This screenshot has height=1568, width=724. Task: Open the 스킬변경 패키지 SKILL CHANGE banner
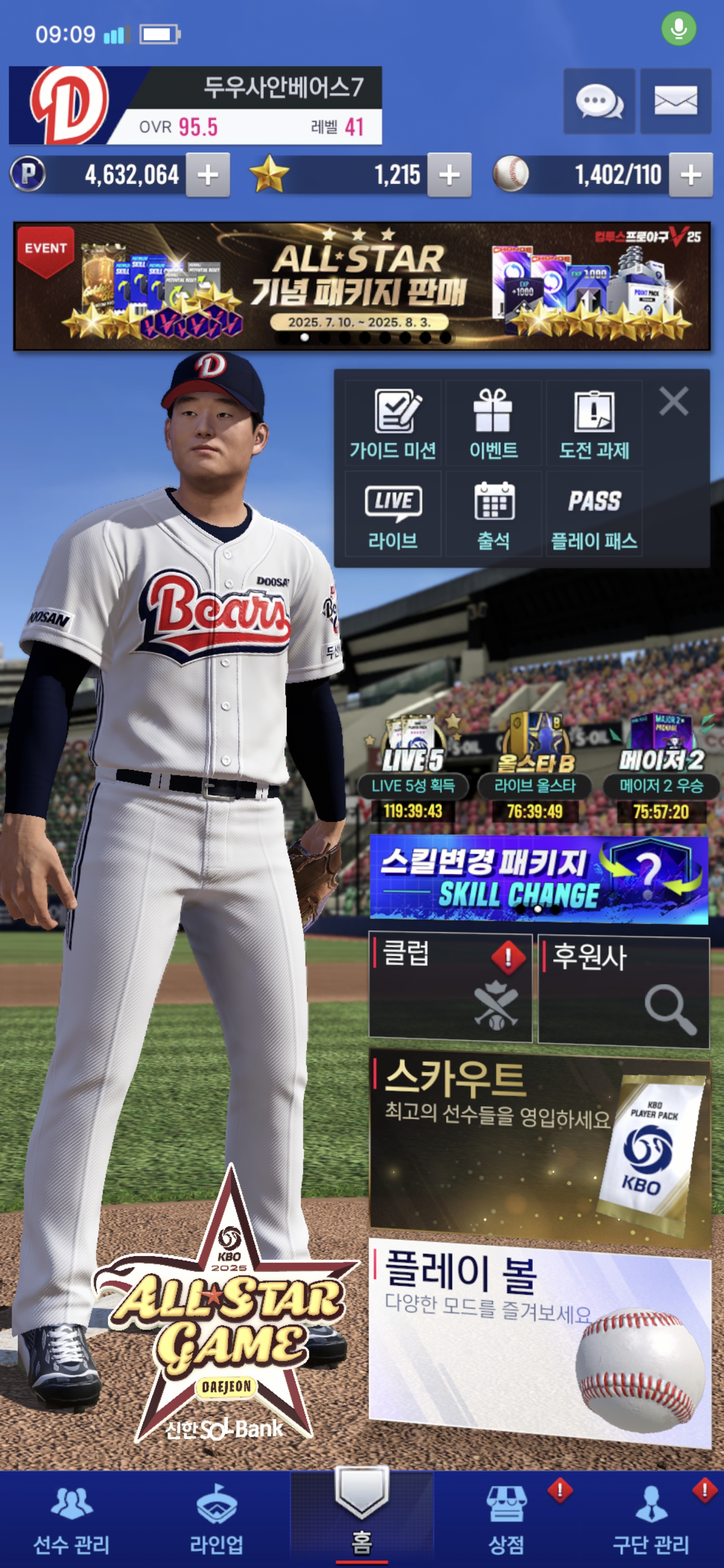(x=538, y=879)
